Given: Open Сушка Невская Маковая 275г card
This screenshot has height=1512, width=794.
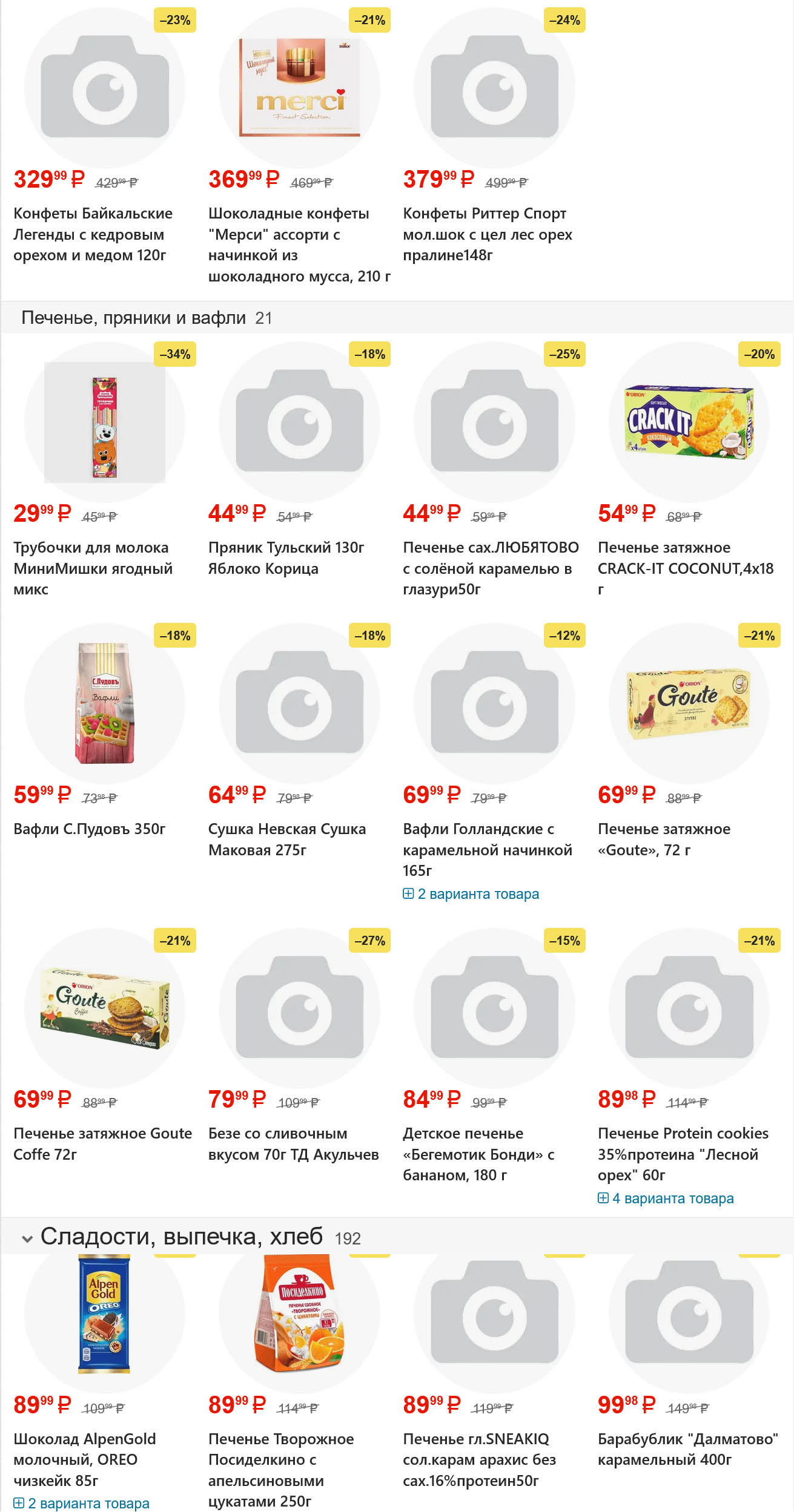Looking at the screenshot, I should [x=286, y=839].
